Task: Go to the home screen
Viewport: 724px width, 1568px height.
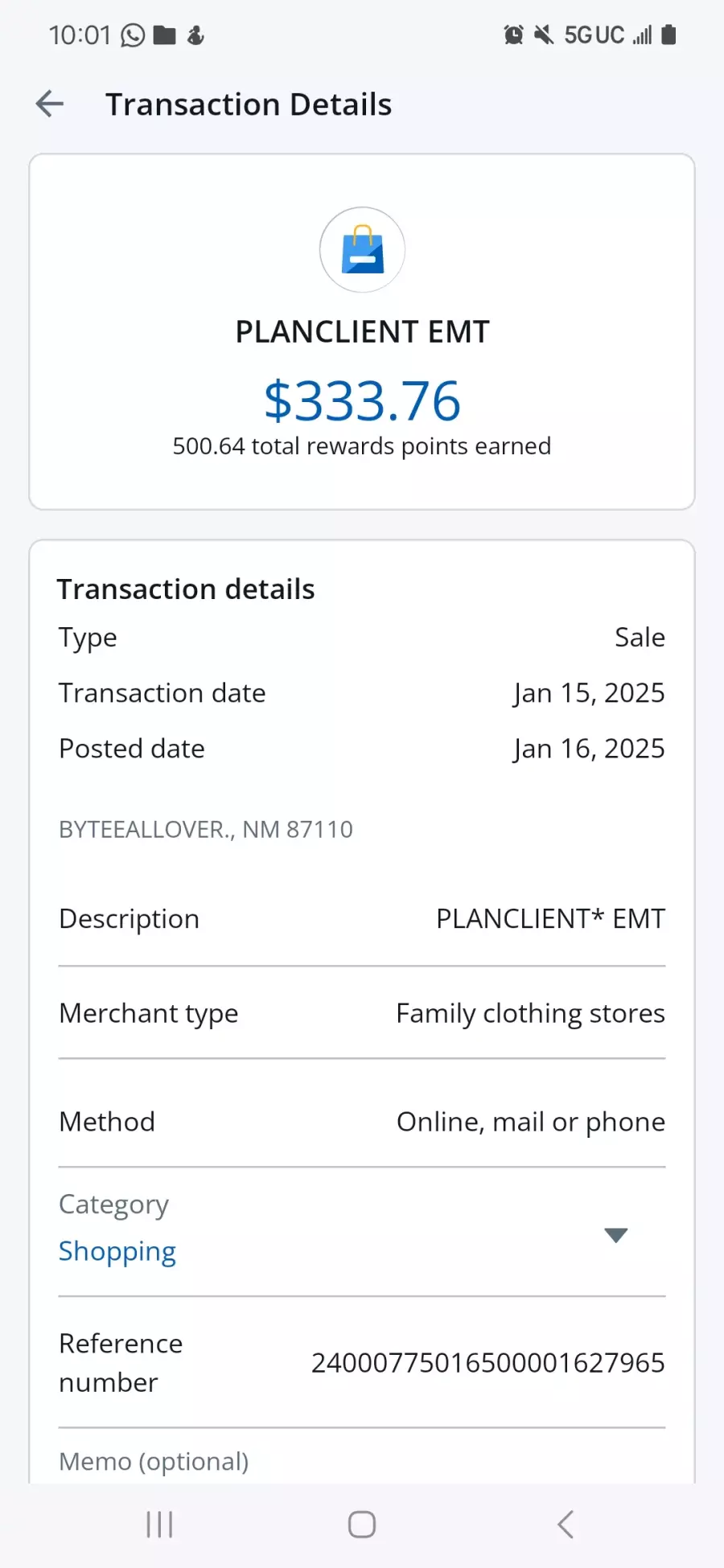Action: coord(362,1524)
